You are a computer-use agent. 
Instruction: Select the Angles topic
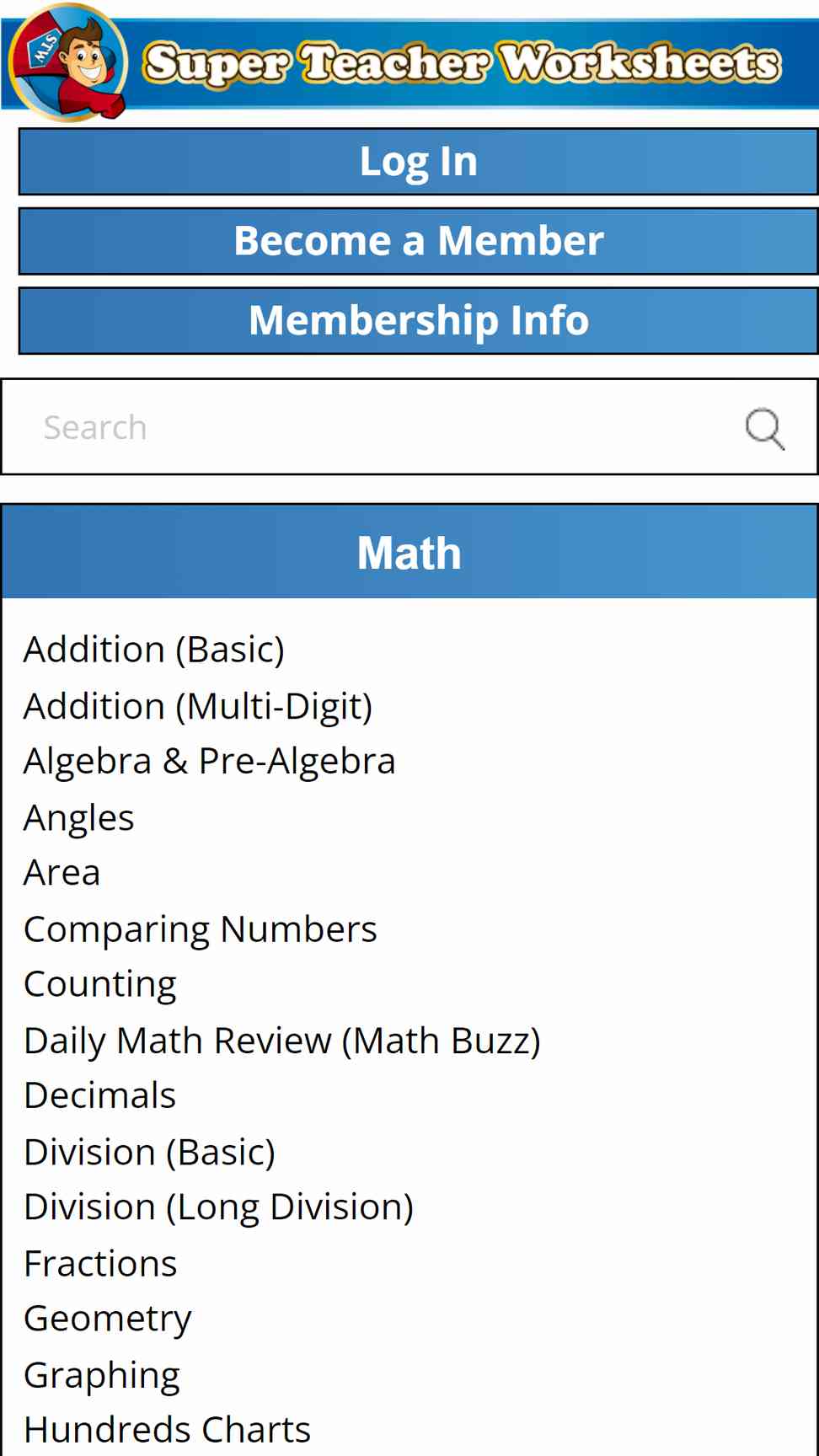[x=79, y=818]
